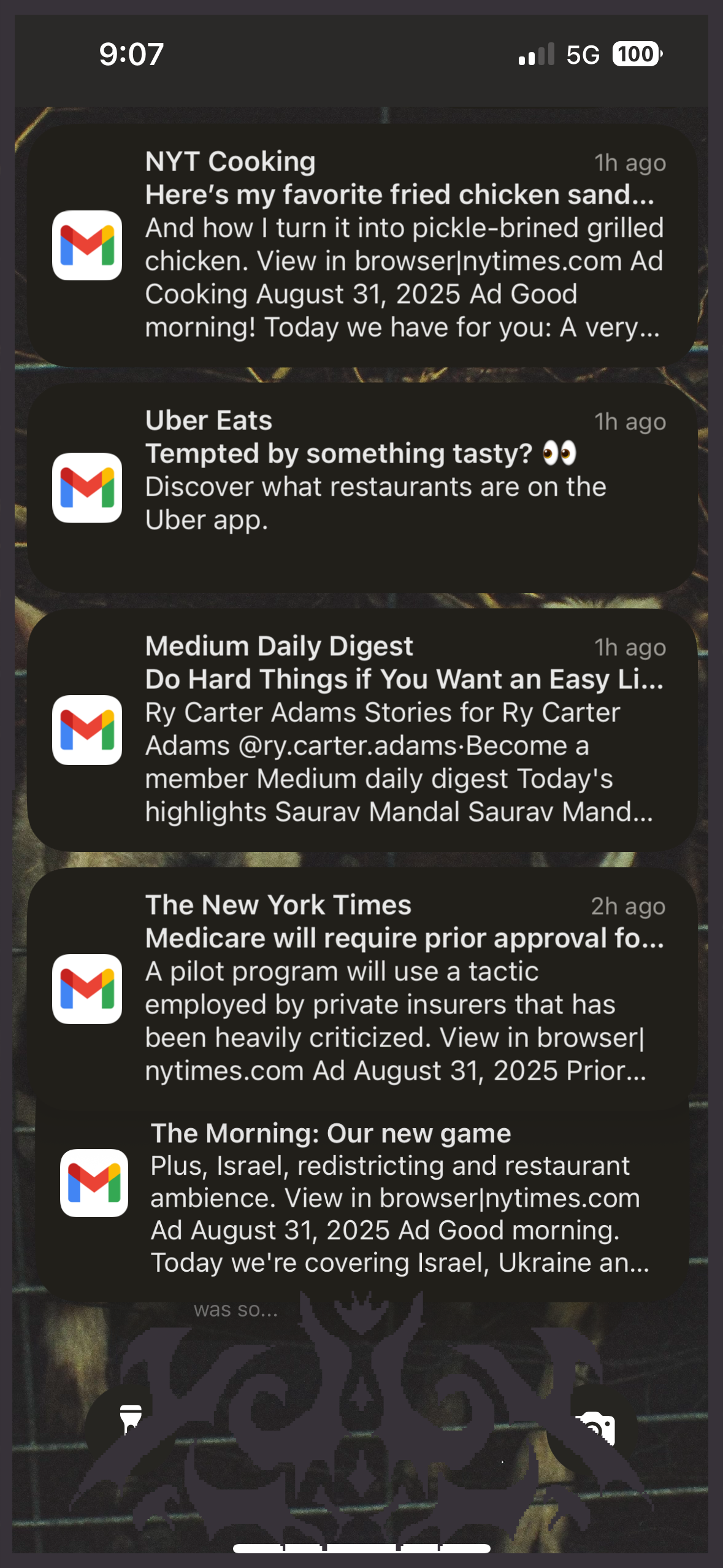Open the Medium Daily Digest notification

(362, 729)
